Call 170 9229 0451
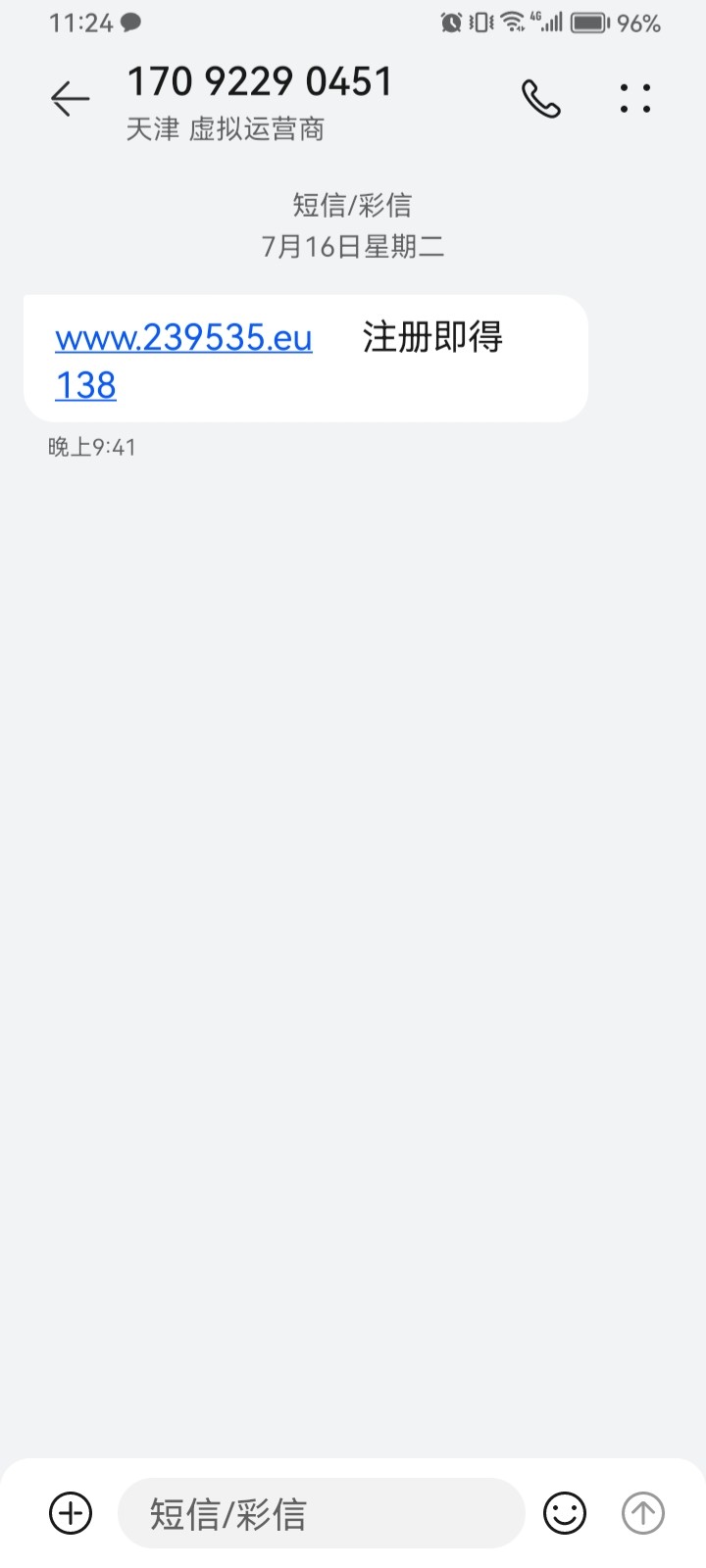Screen dimensions: 706x1568 (x=540, y=99)
